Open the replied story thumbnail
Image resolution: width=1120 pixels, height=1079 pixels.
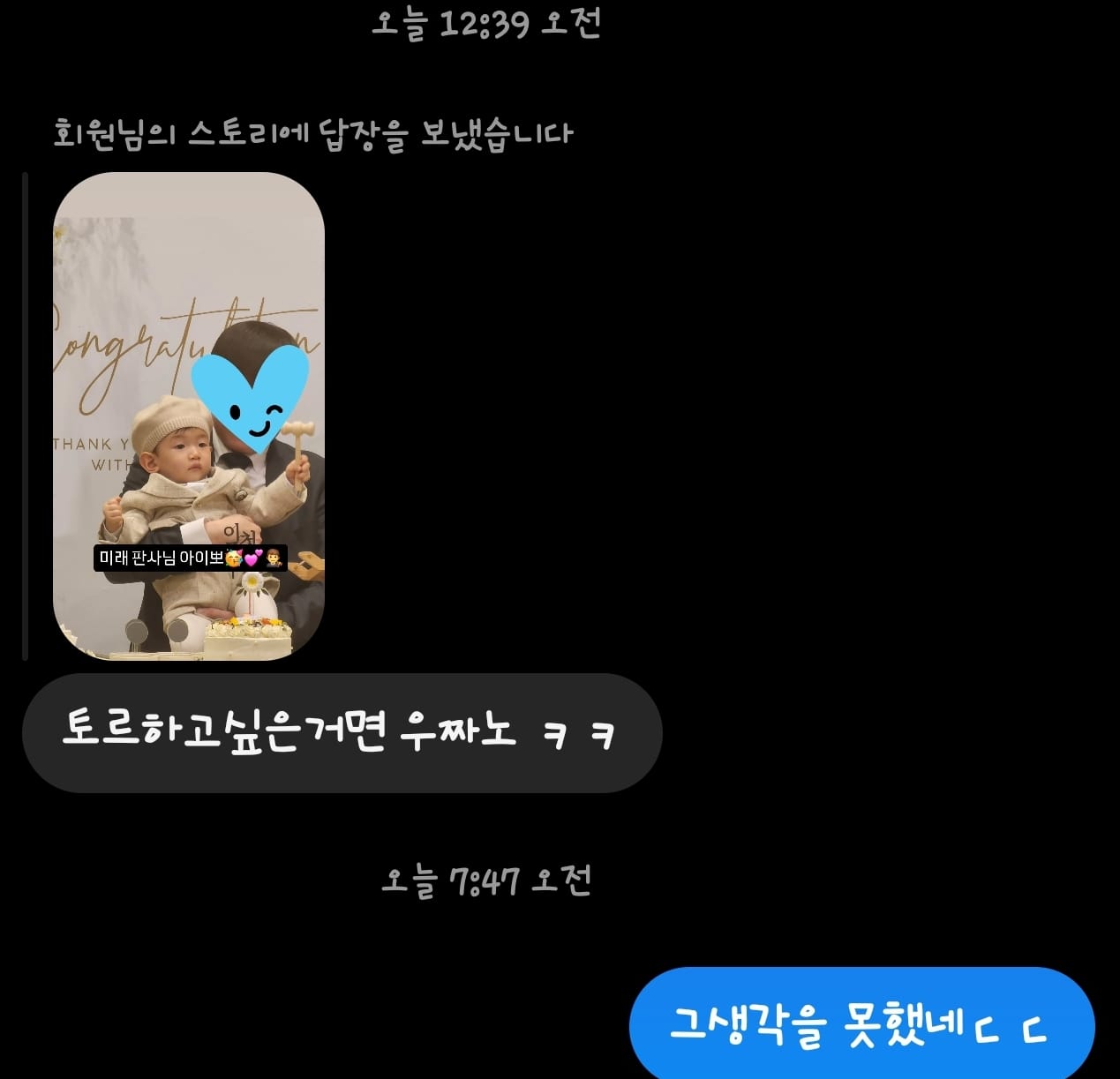coord(188,416)
